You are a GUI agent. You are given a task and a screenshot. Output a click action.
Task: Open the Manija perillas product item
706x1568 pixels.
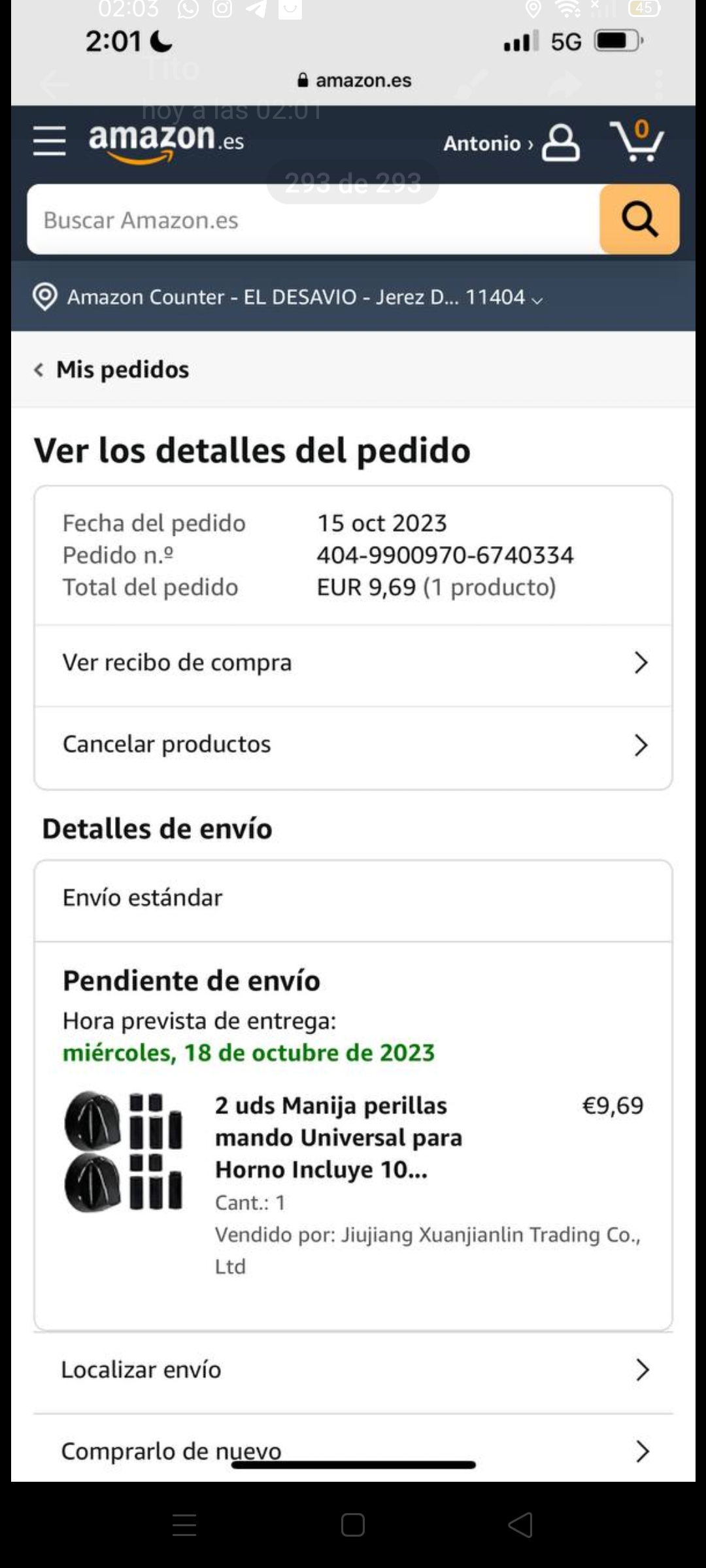[338, 1137]
